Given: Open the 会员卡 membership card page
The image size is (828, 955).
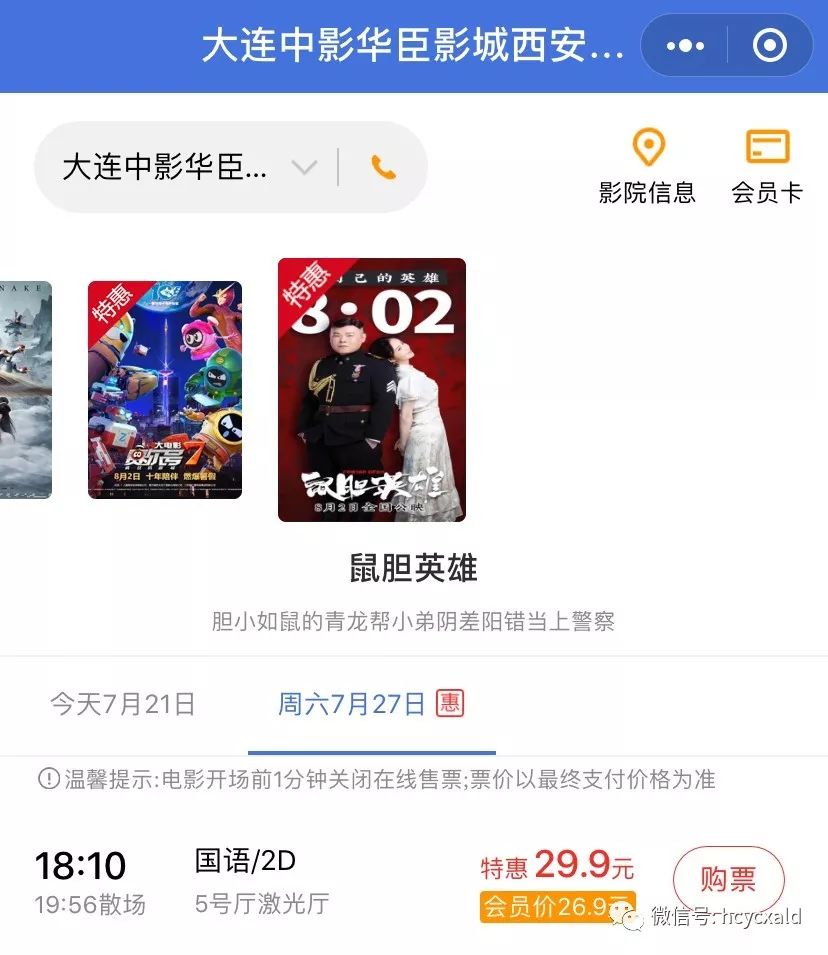Looking at the screenshot, I should click(x=767, y=166).
